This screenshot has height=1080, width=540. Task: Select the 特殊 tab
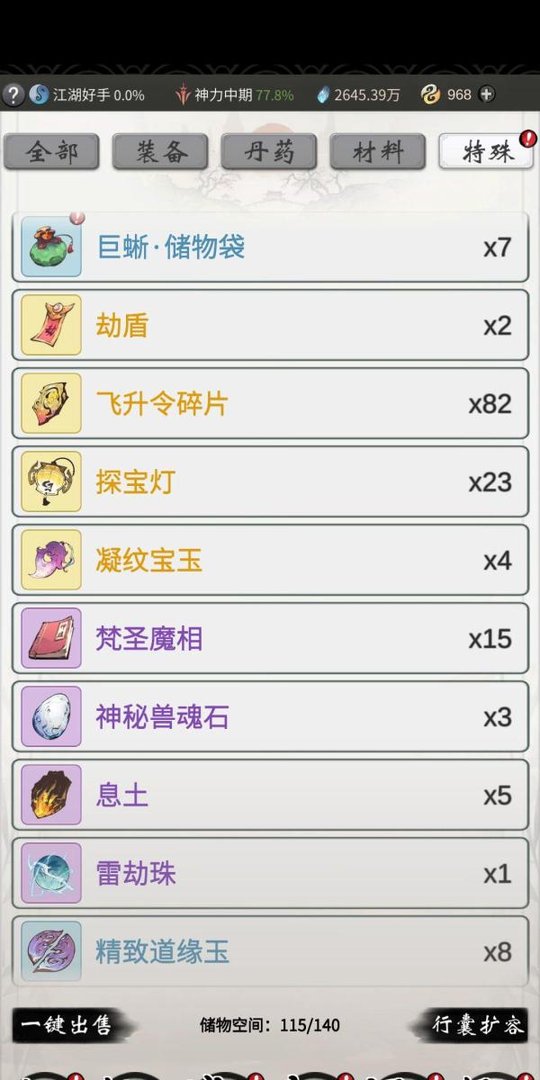[x=486, y=152]
